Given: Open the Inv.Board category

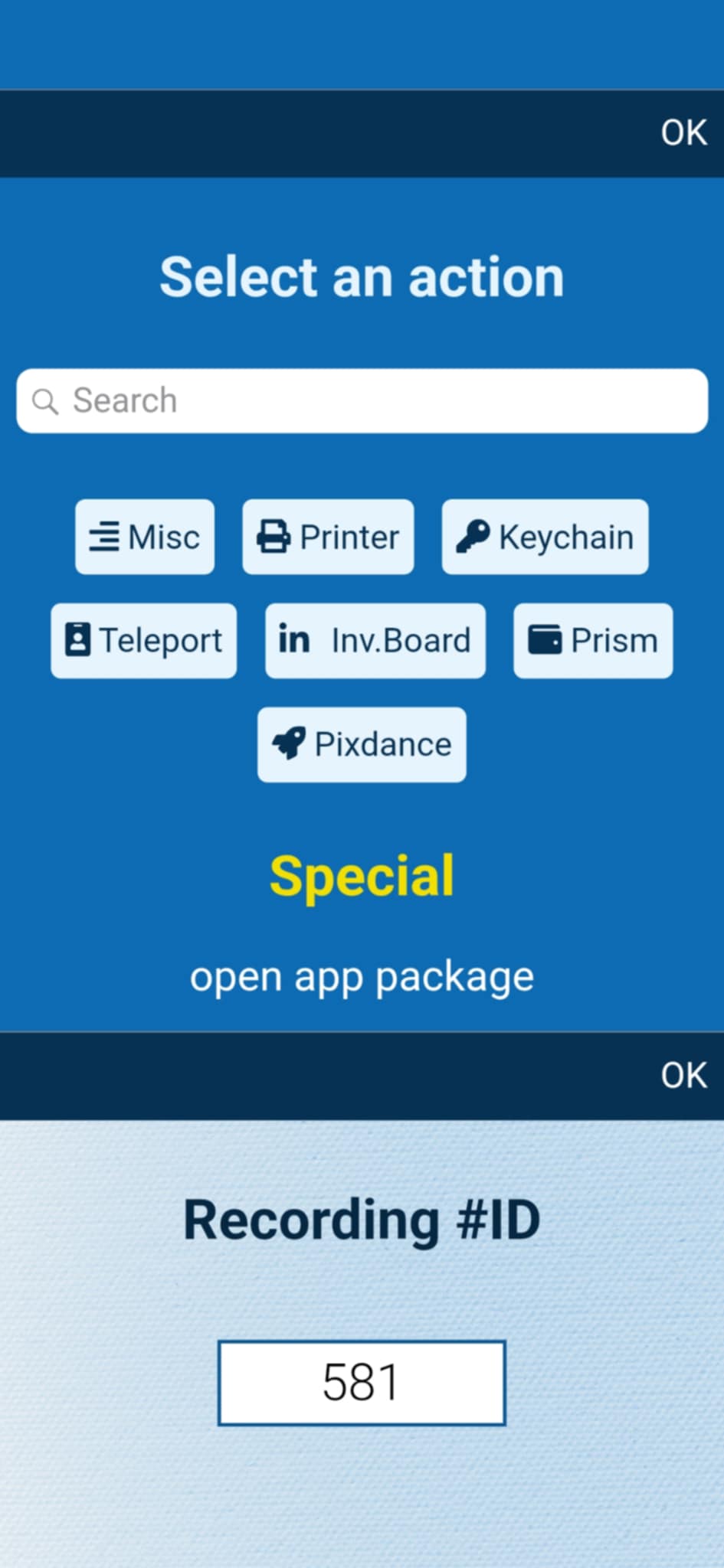Looking at the screenshot, I should [x=375, y=641].
